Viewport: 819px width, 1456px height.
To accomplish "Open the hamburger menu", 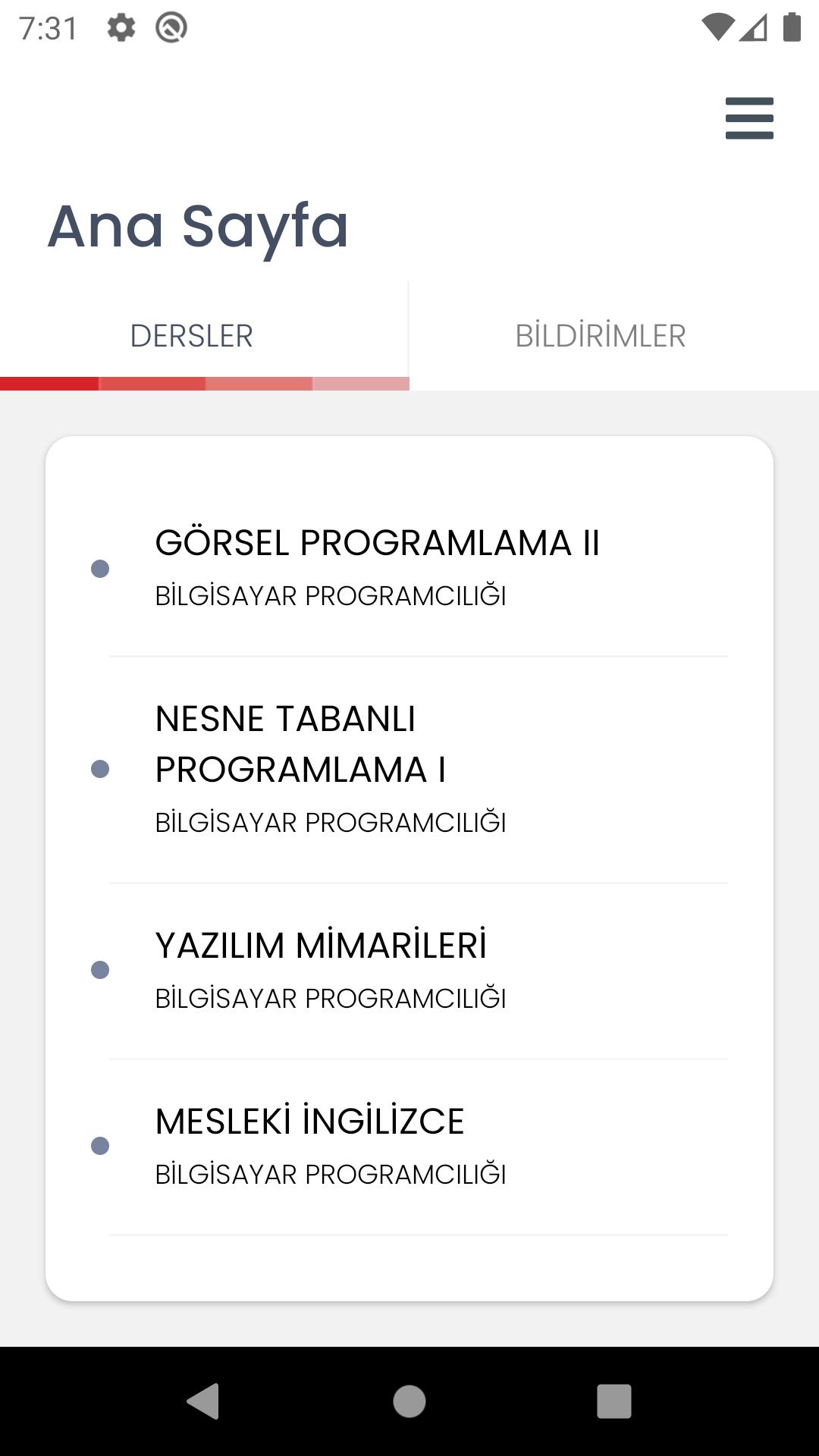I will point(749,118).
